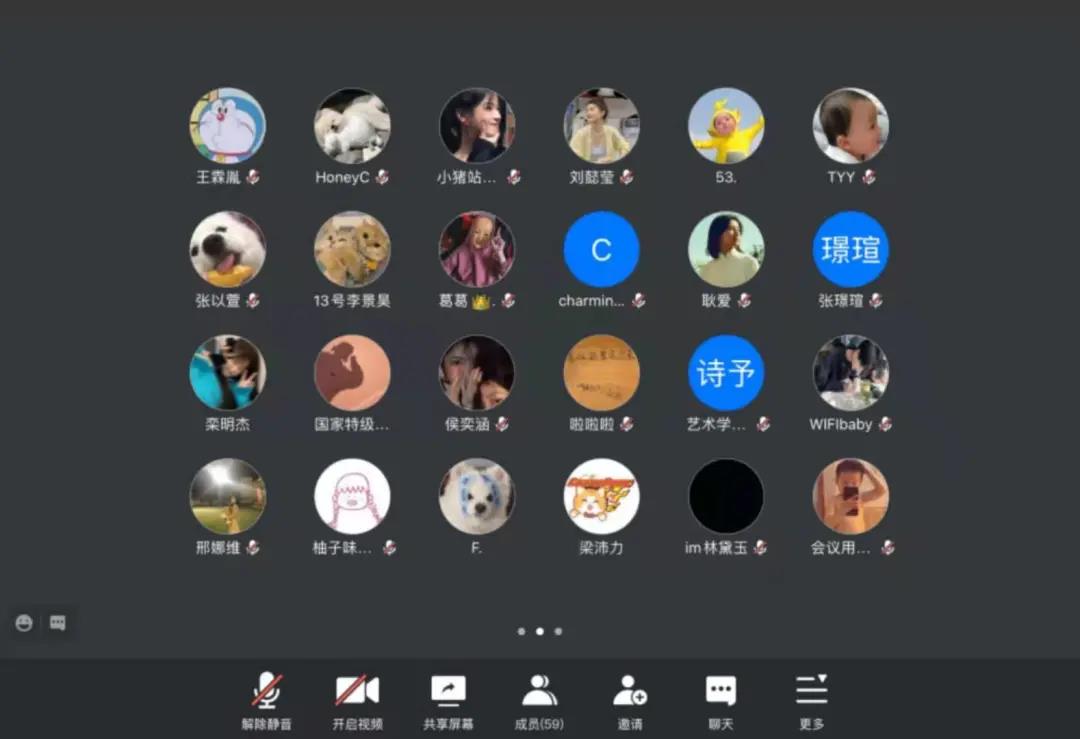This screenshot has width=1080, height=739.
Task: Tap 梁沛力's participant avatar
Action: tap(601, 496)
